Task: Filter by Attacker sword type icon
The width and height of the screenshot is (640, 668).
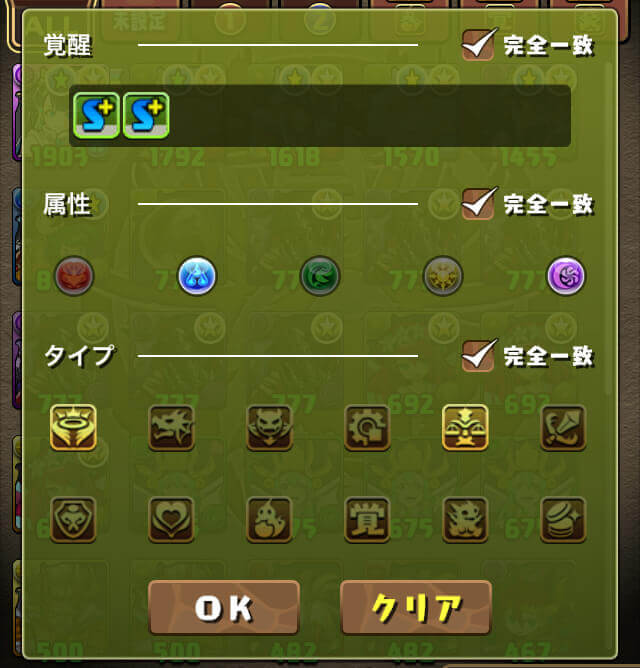Action: pyautogui.click(x=565, y=428)
